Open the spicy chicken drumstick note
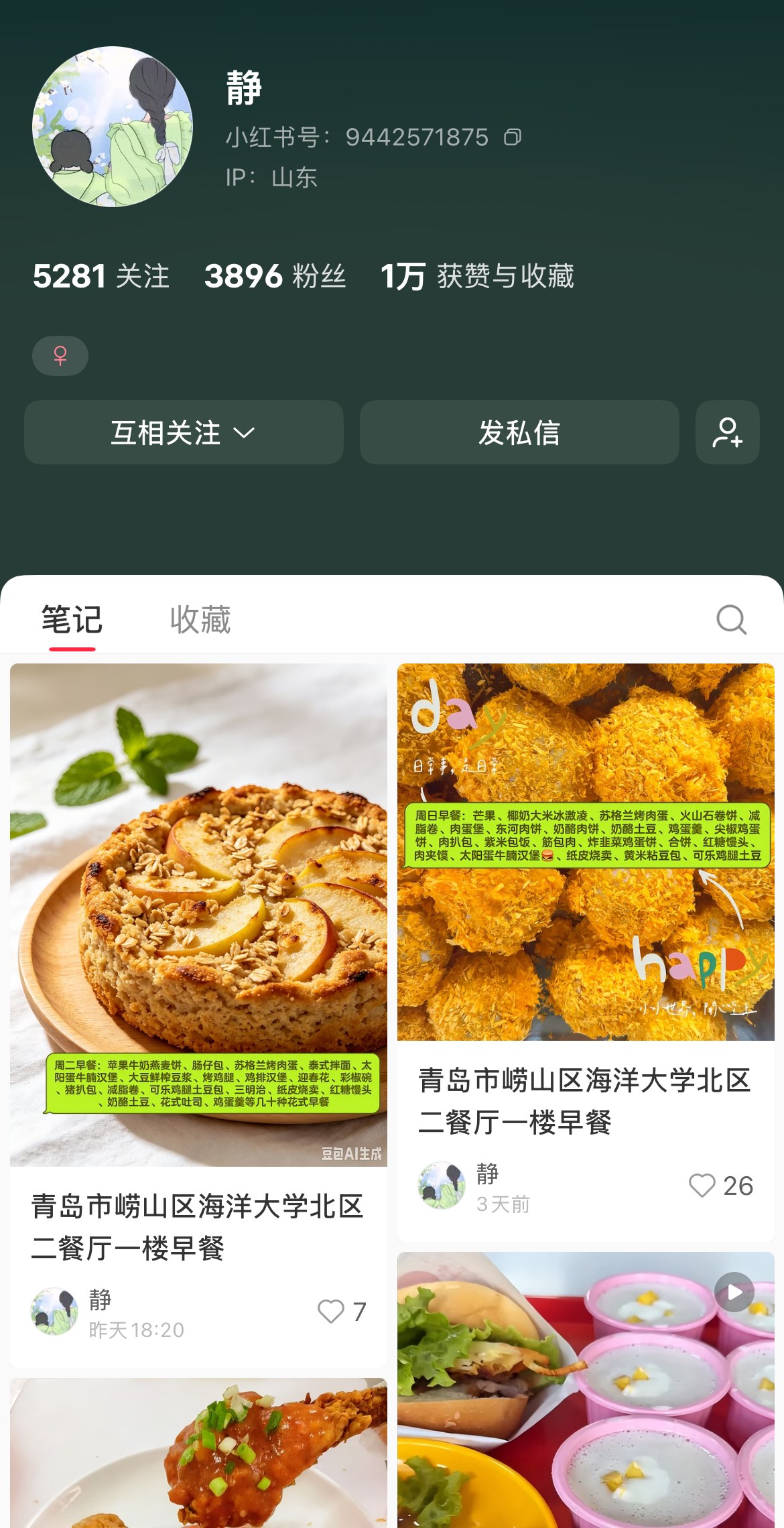 point(198,1453)
